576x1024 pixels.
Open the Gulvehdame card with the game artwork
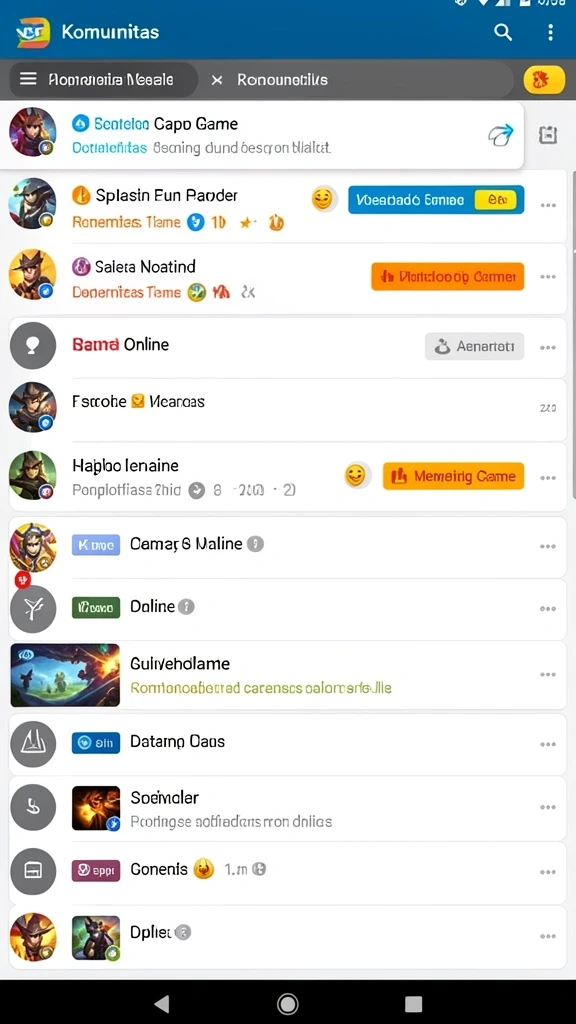(287, 675)
